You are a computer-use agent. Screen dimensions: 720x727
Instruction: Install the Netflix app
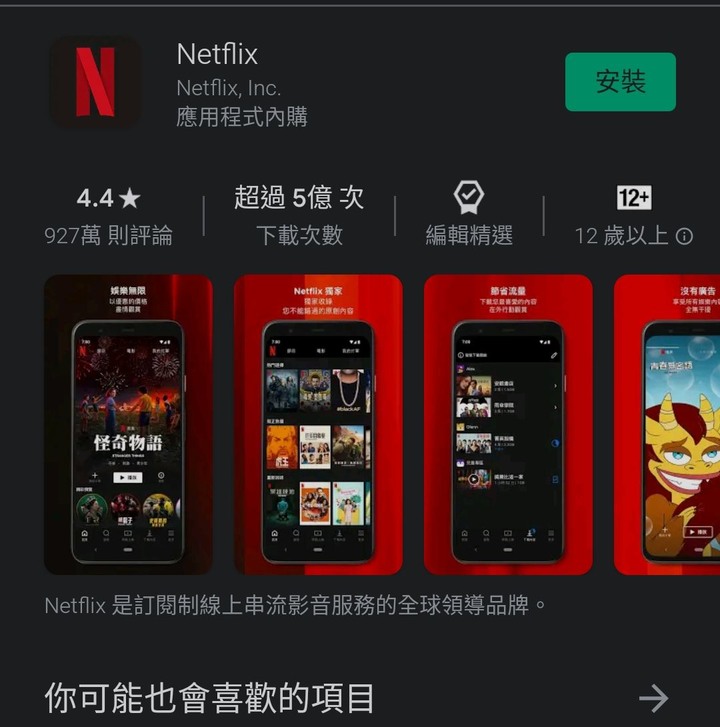pos(620,82)
